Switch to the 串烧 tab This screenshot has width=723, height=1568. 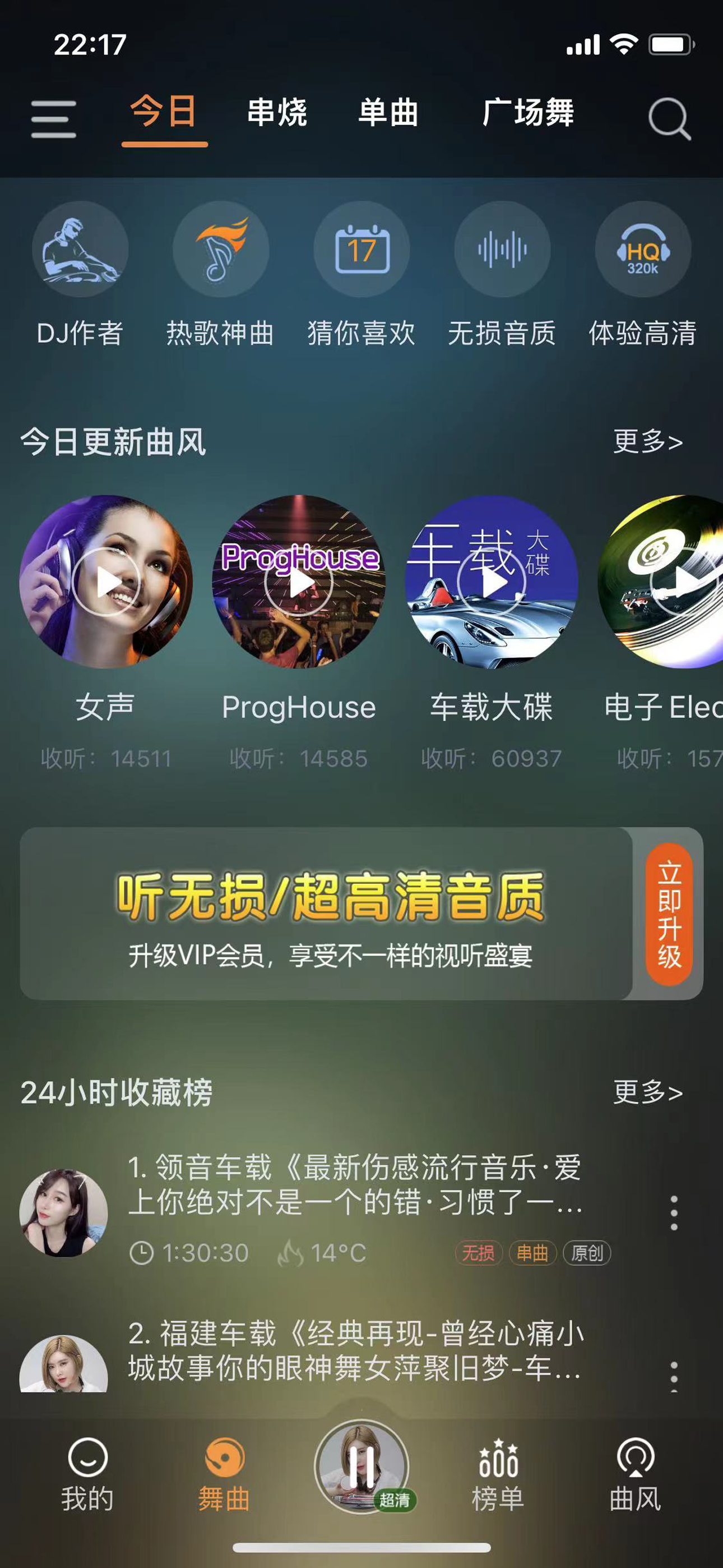[277, 113]
